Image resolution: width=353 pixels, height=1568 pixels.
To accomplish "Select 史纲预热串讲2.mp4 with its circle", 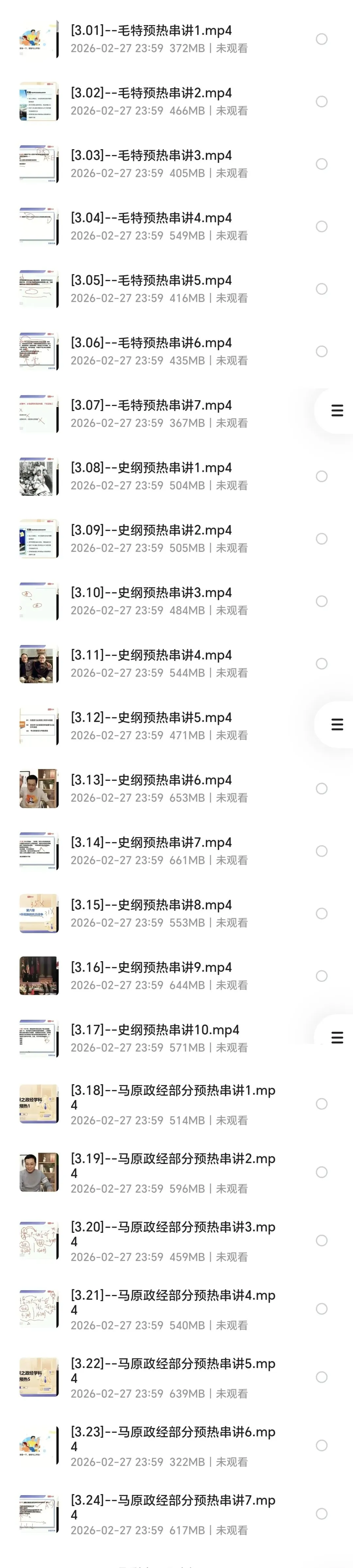I will click(321, 539).
